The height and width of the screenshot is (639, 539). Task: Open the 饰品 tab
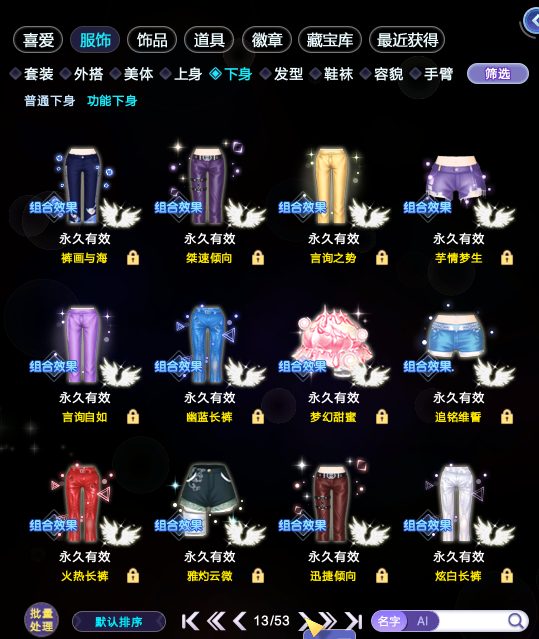[x=152, y=40]
